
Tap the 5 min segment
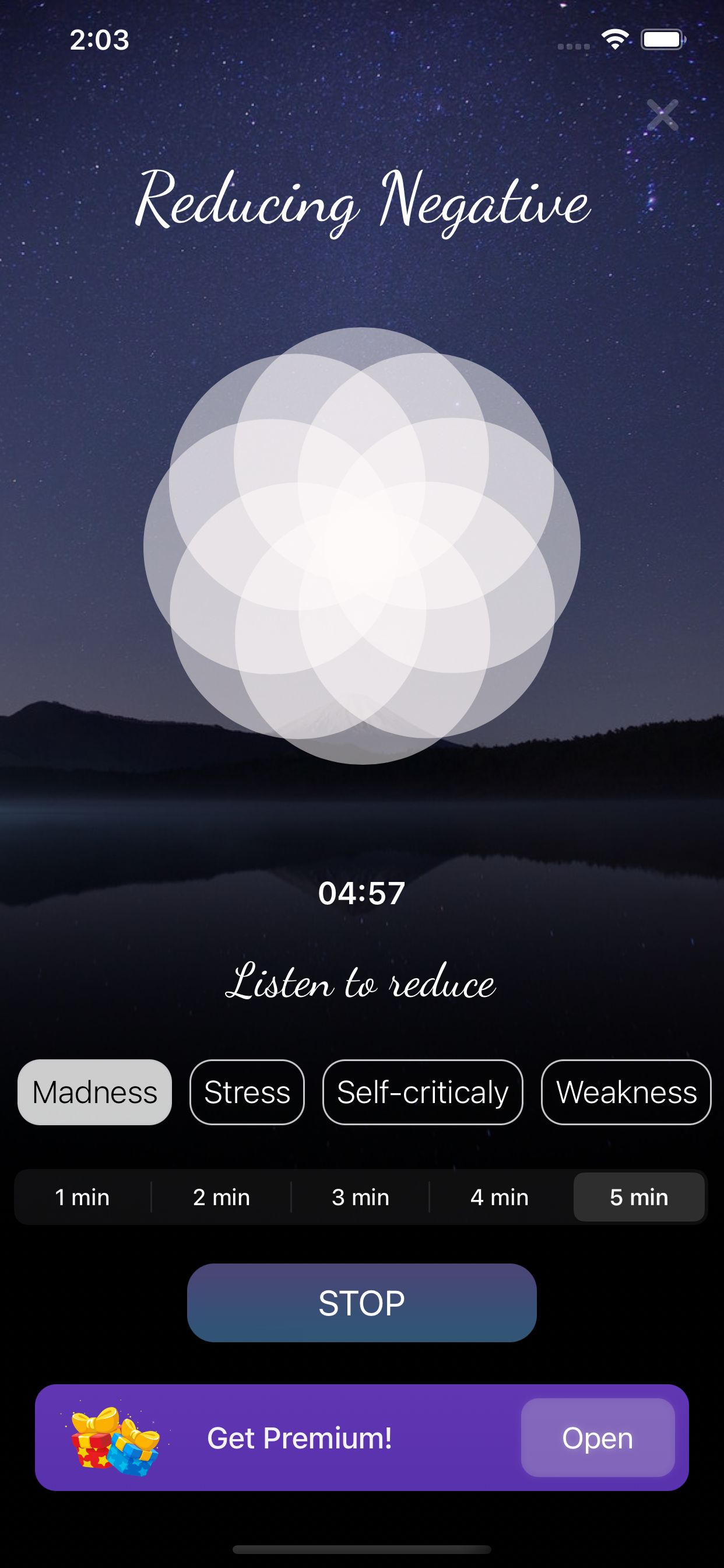coord(639,1198)
